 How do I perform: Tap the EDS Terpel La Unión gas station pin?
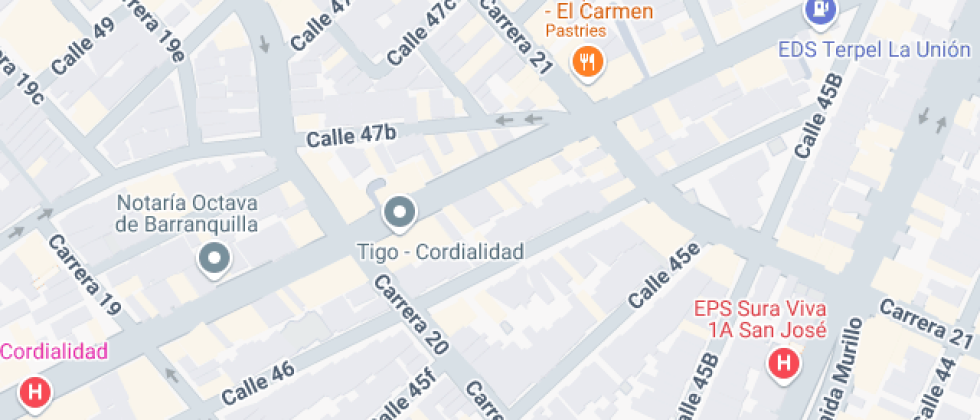click(x=819, y=12)
